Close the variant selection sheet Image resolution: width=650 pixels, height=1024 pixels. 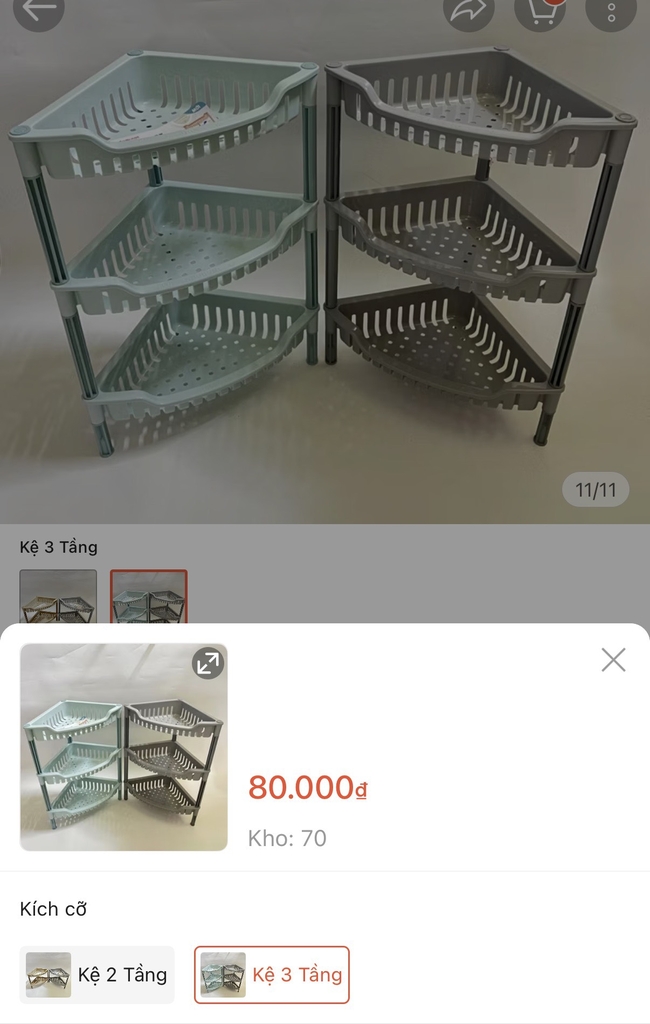click(613, 660)
